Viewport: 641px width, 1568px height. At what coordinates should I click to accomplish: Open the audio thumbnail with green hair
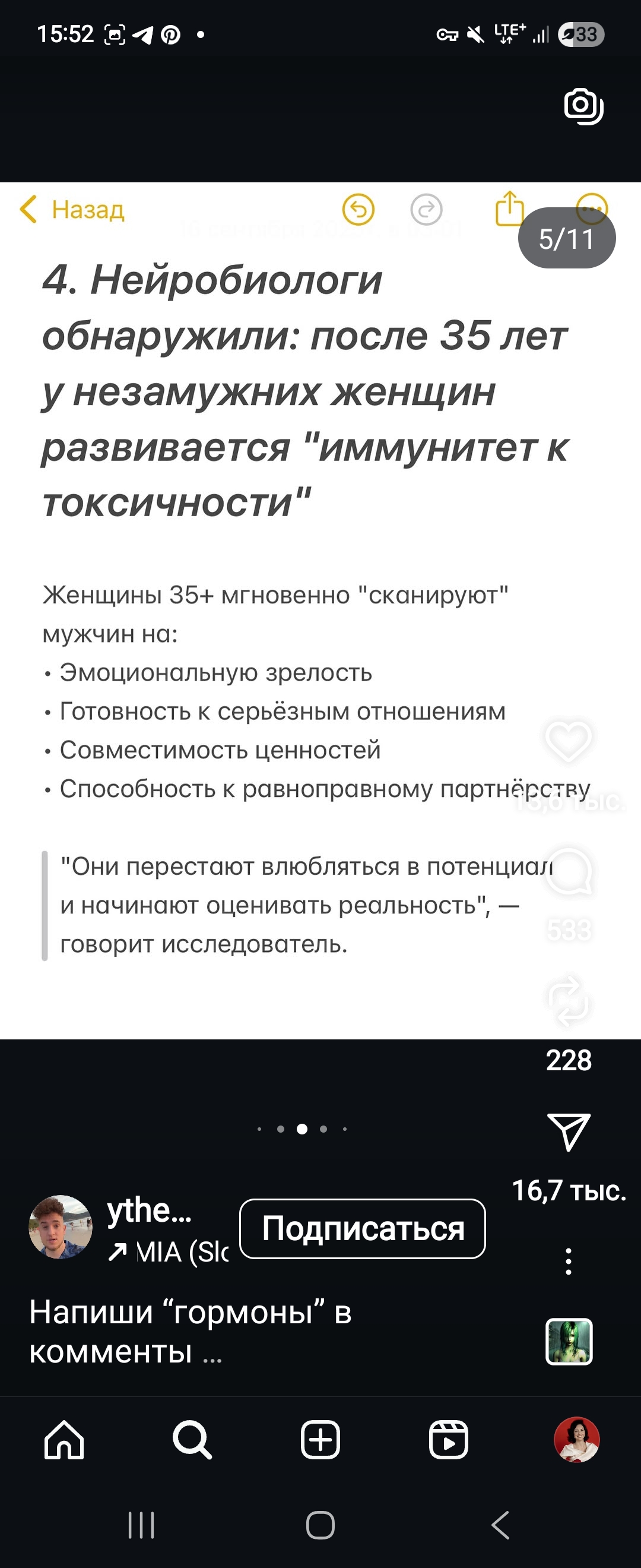[569, 1341]
